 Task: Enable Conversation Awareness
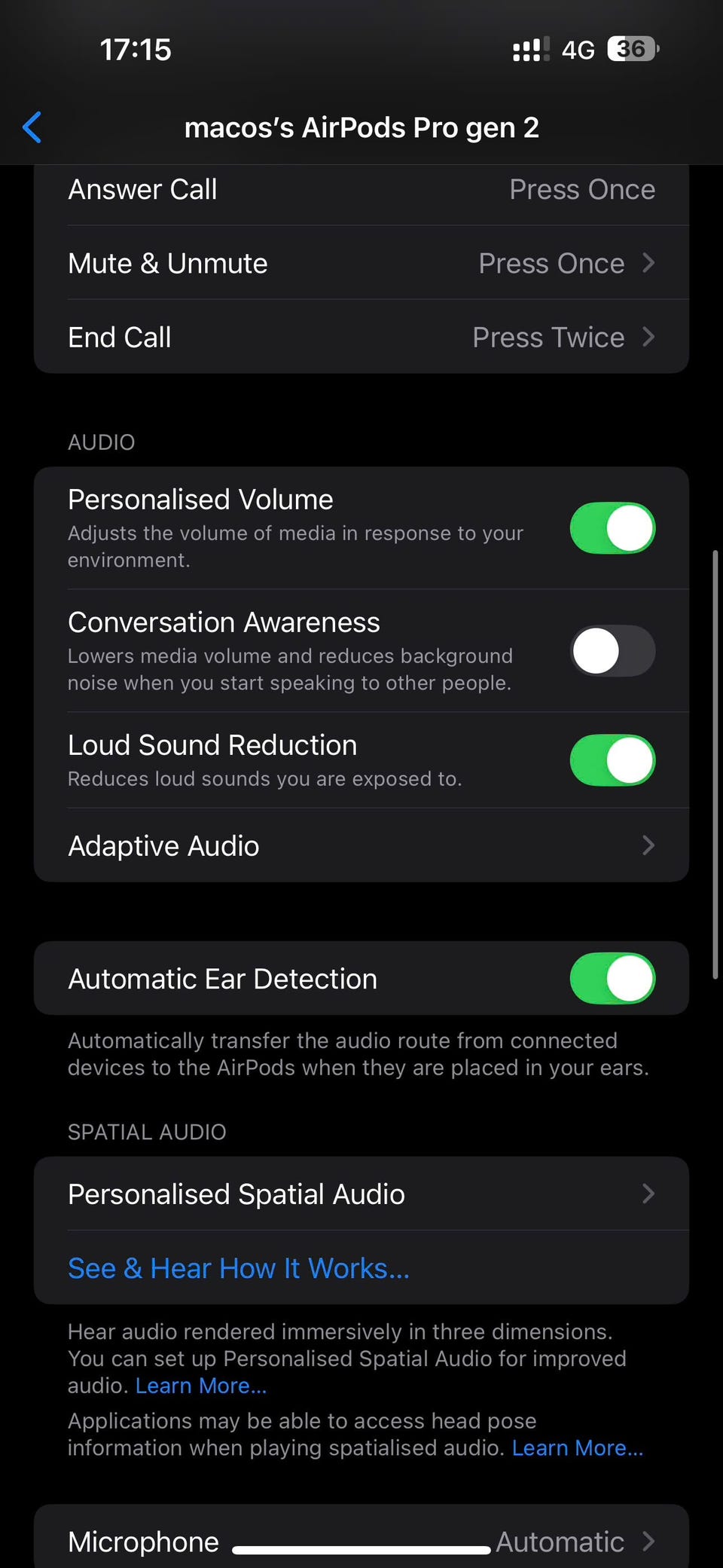[612, 651]
